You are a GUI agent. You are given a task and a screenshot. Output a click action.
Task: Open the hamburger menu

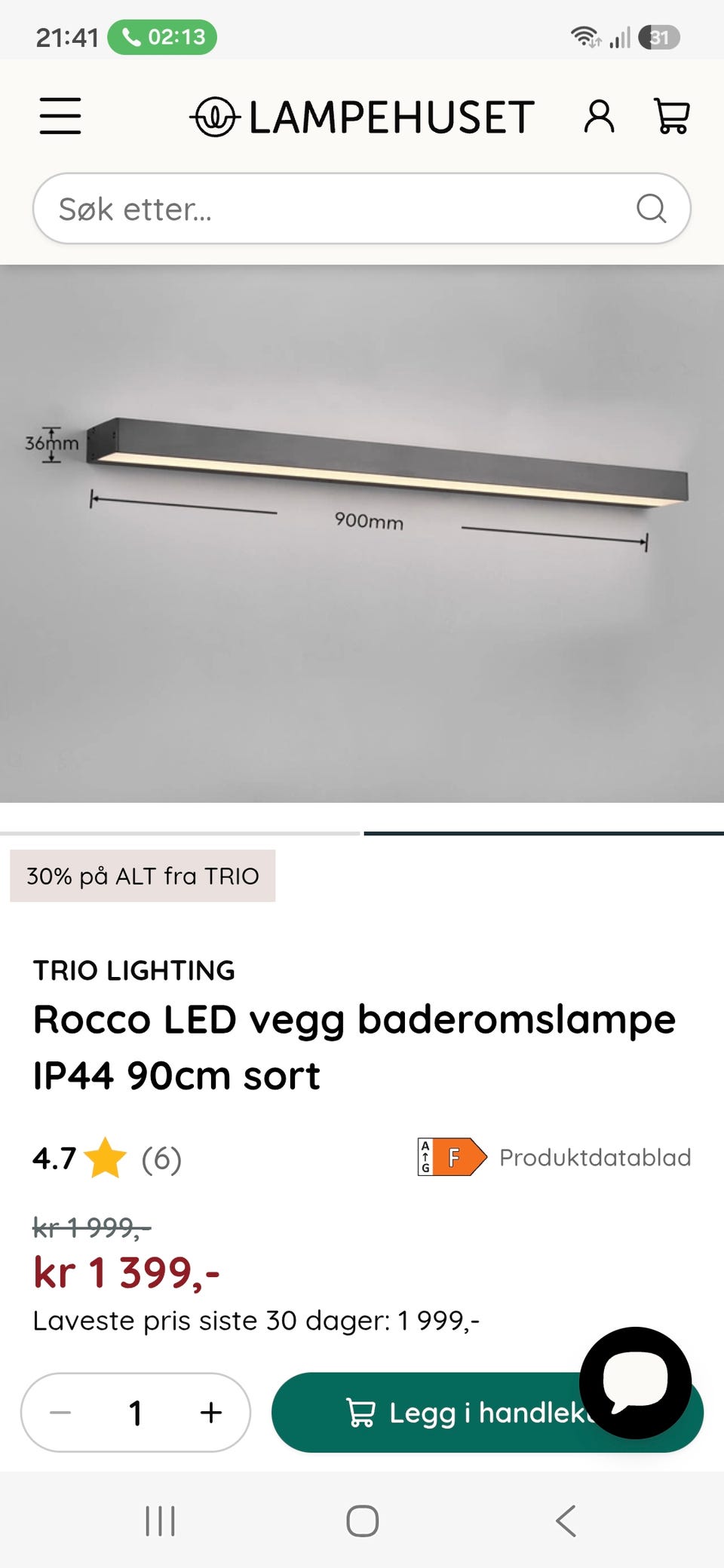point(60,116)
